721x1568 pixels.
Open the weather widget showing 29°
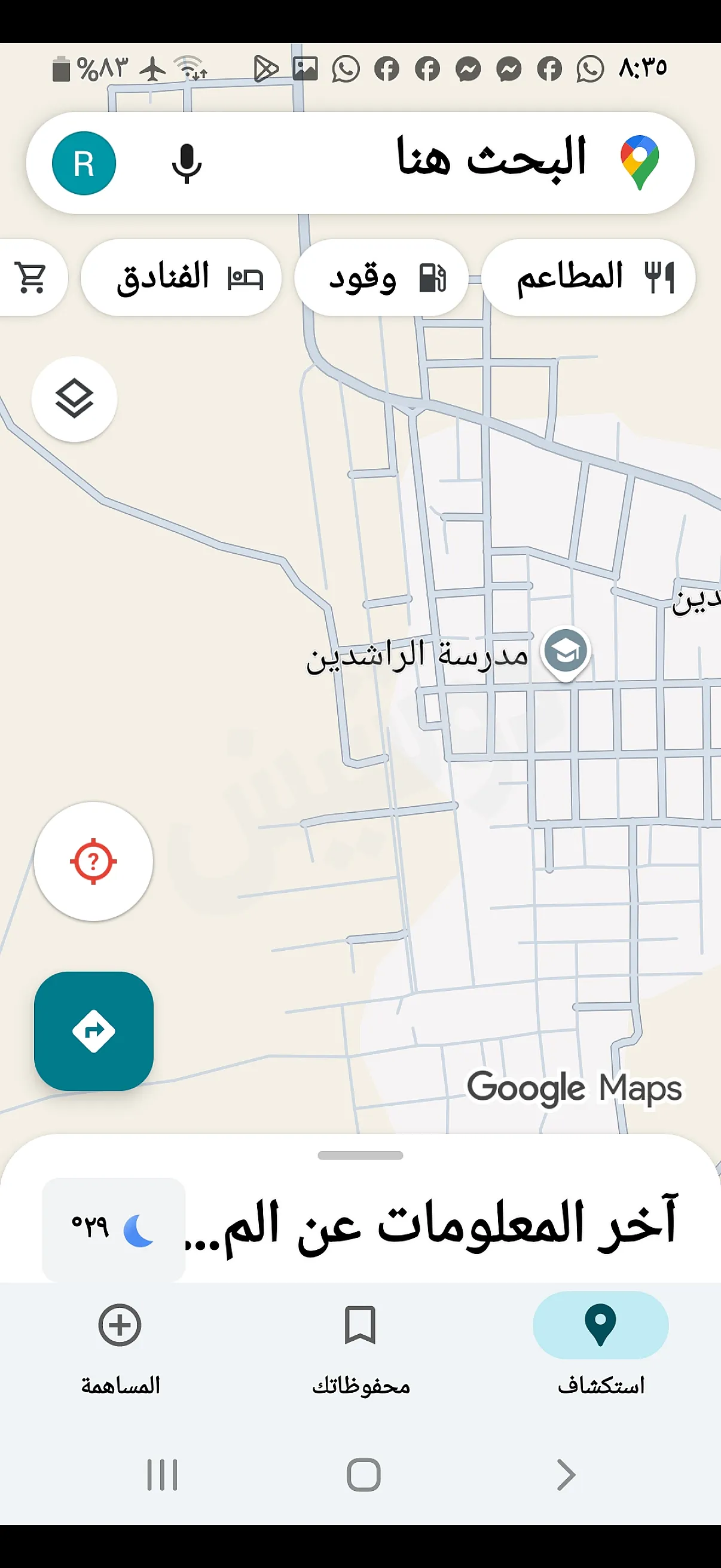114,1230
